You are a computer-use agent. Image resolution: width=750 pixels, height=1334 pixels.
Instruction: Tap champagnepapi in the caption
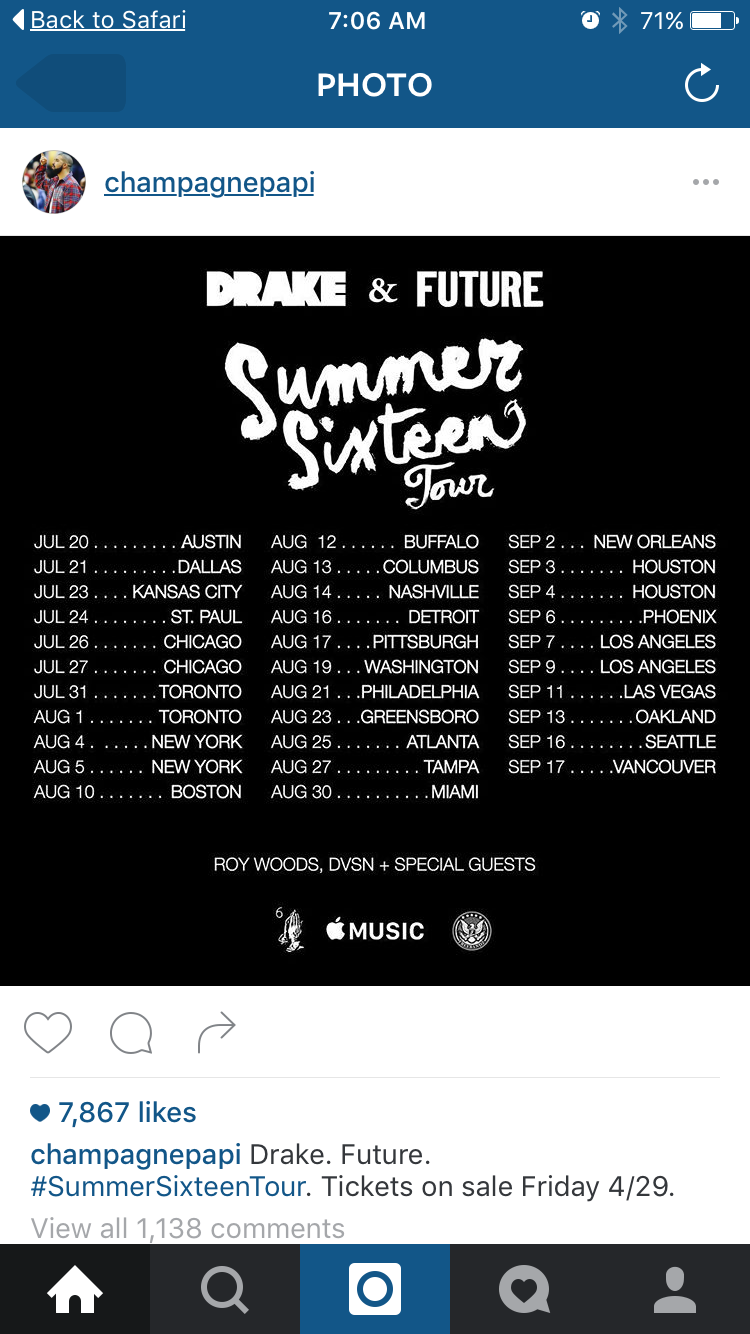[x=135, y=1155]
